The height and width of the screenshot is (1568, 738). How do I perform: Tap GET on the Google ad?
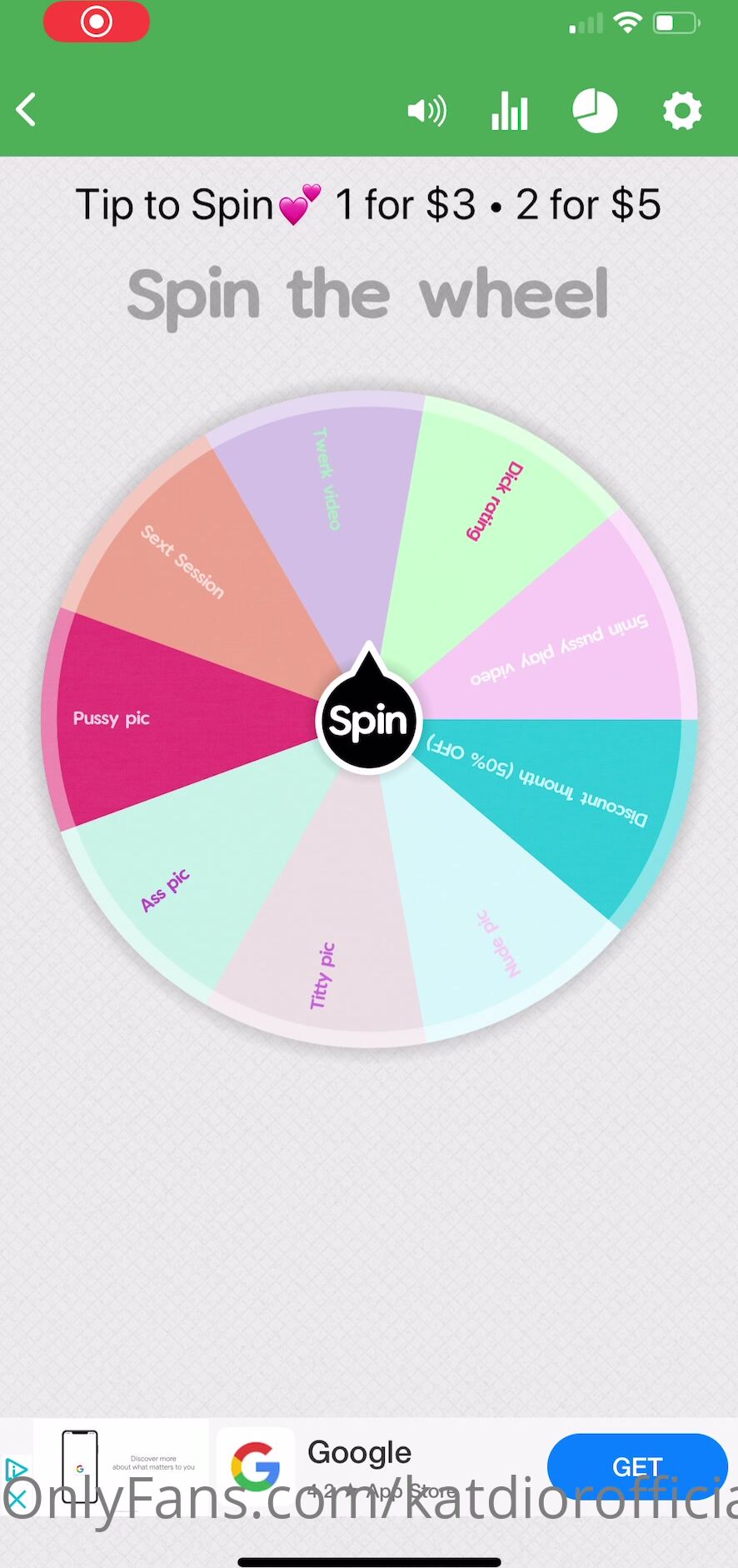click(x=637, y=1466)
